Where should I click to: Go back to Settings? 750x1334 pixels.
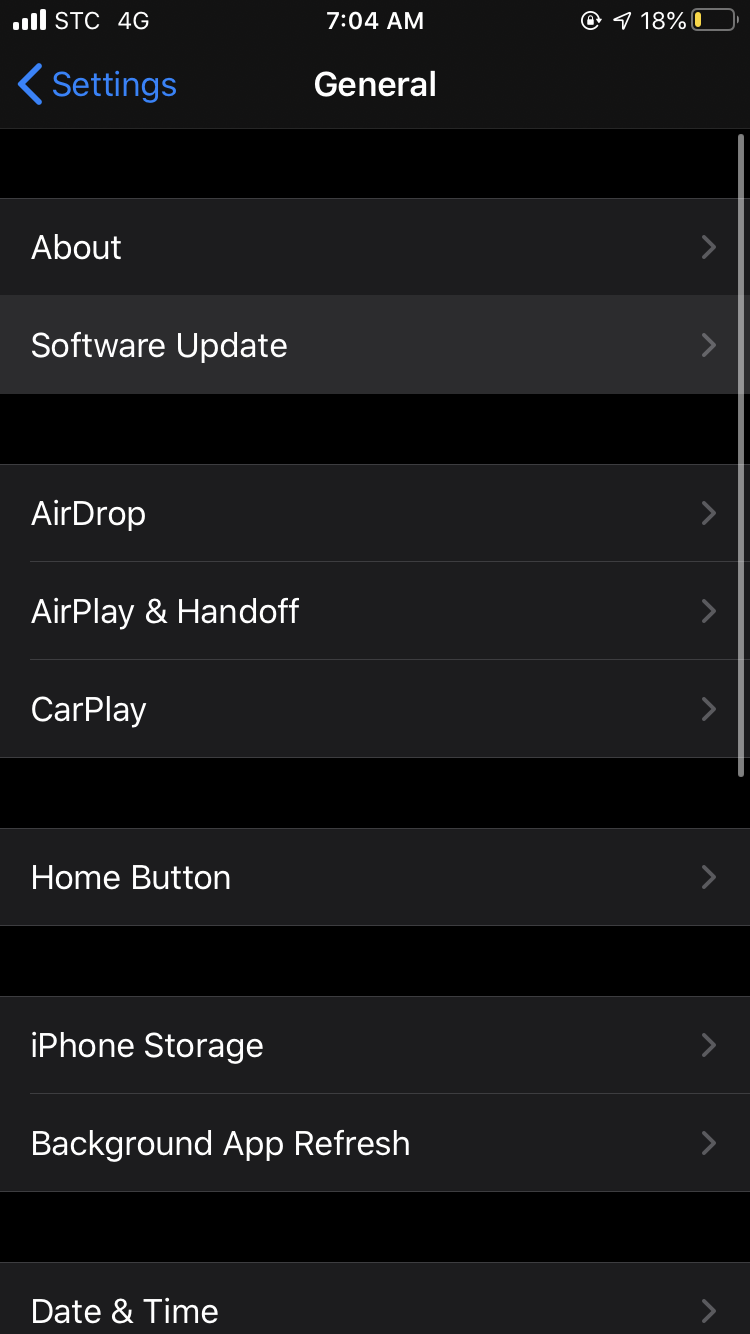pos(97,85)
